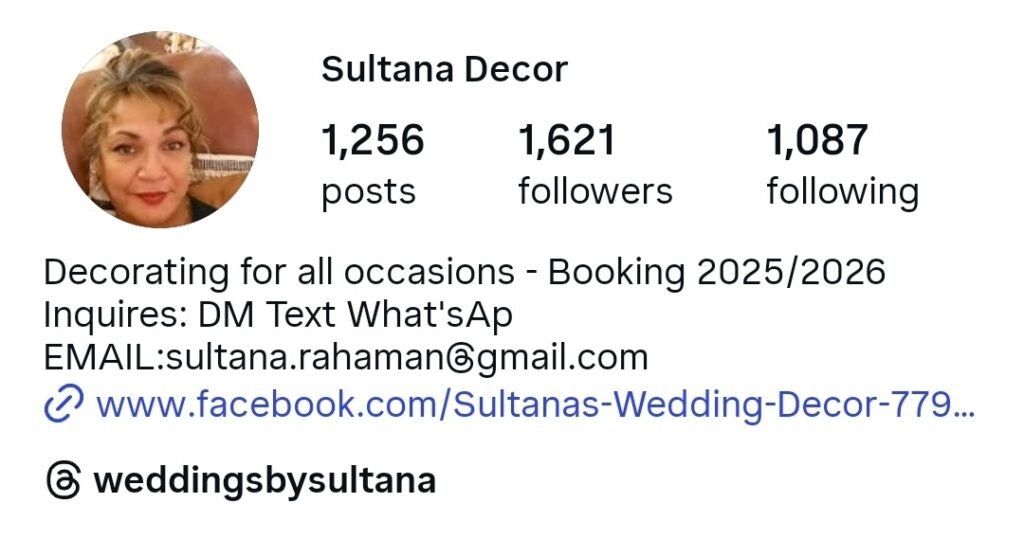Open the weddingsbysultana Threads profile
The width and height of the screenshot is (1024, 539).
click(x=263, y=481)
